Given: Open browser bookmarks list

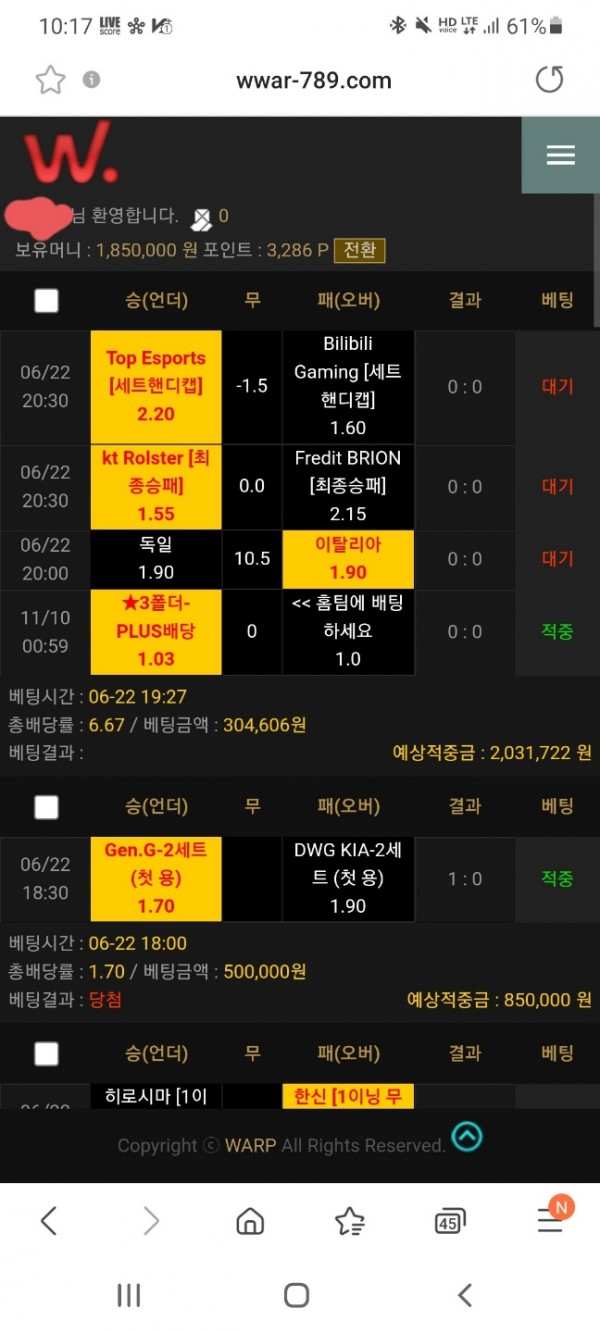Looking at the screenshot, I should pos(349,1220).
